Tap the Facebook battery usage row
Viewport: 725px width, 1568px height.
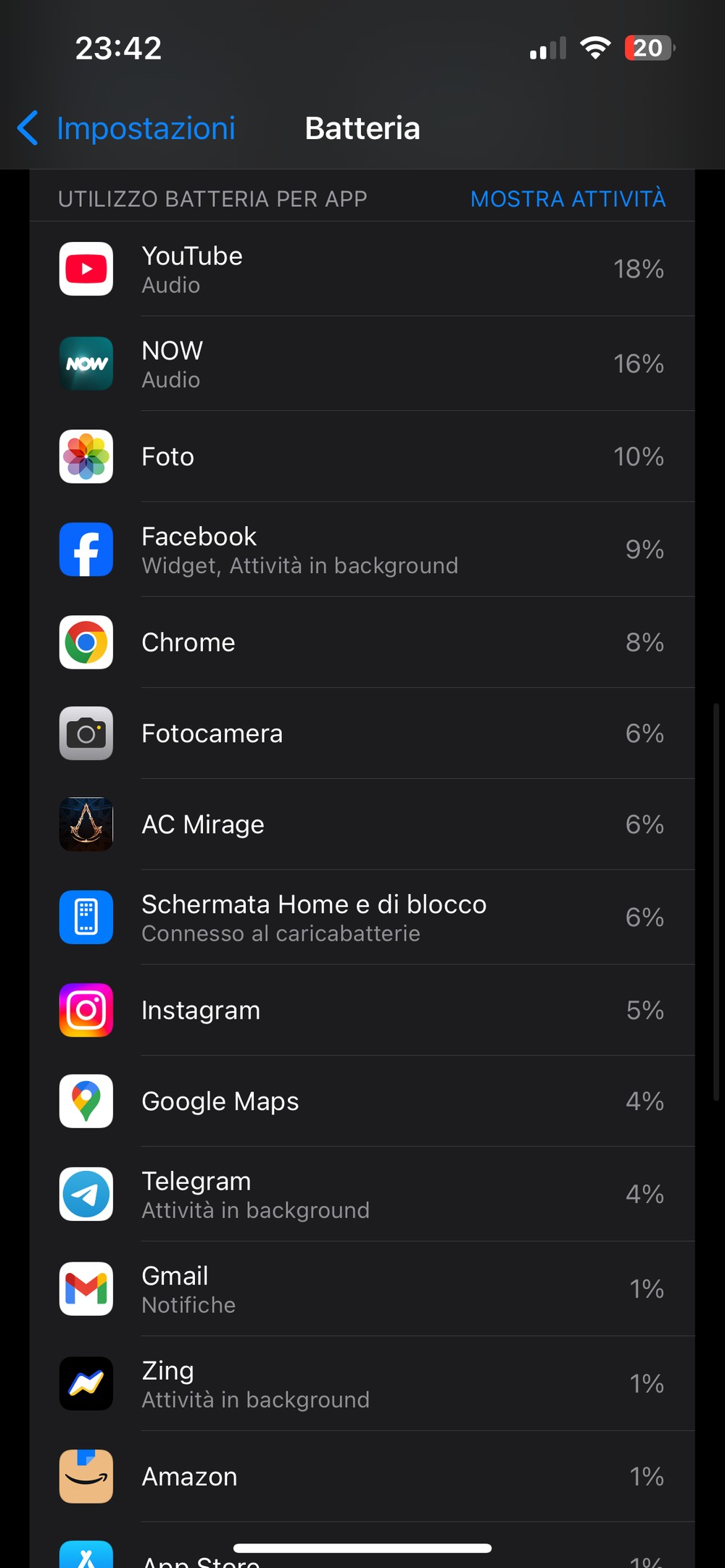coord(362,549)
